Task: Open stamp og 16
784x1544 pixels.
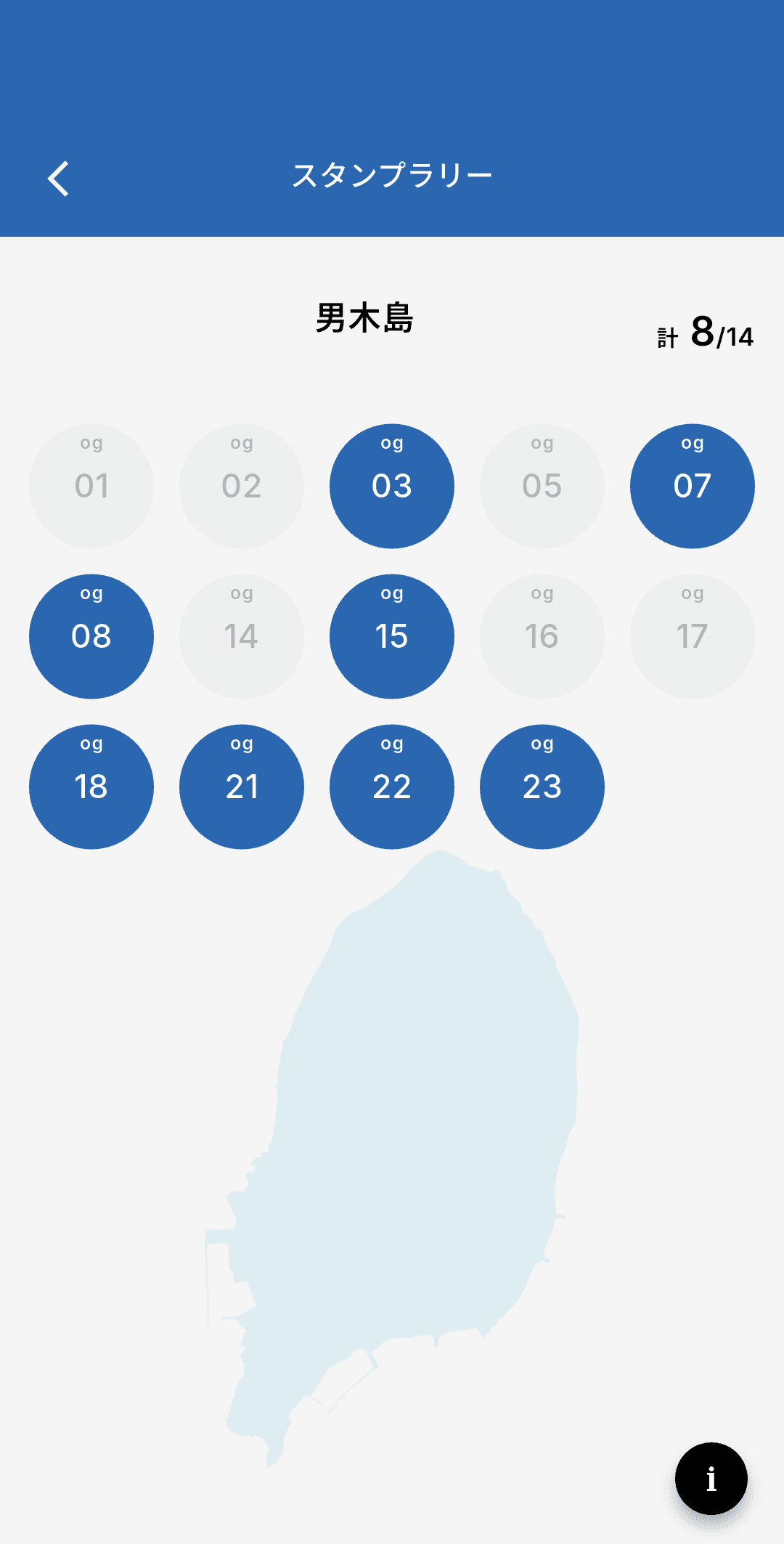Action: coord(542,636)
